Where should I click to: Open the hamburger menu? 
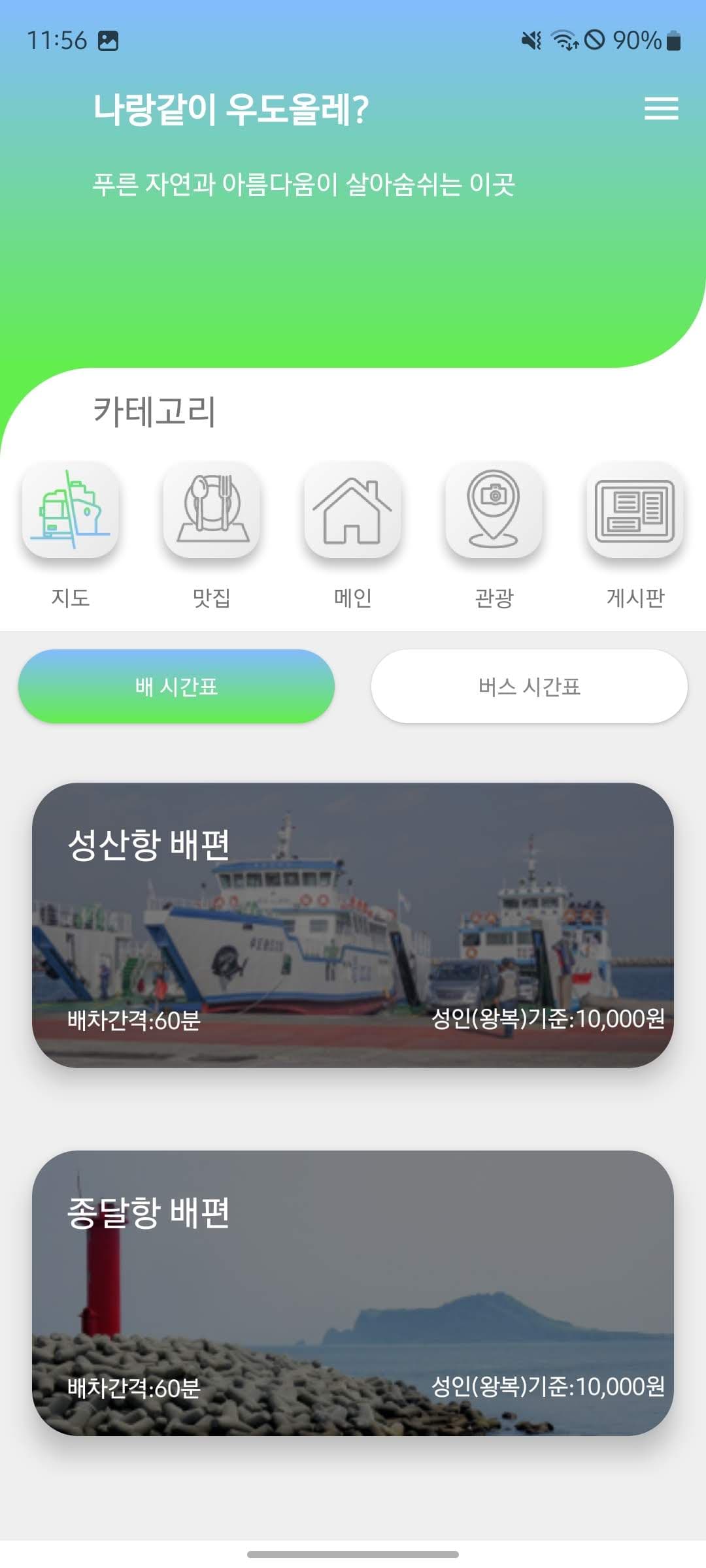click(x=661, y=108)
